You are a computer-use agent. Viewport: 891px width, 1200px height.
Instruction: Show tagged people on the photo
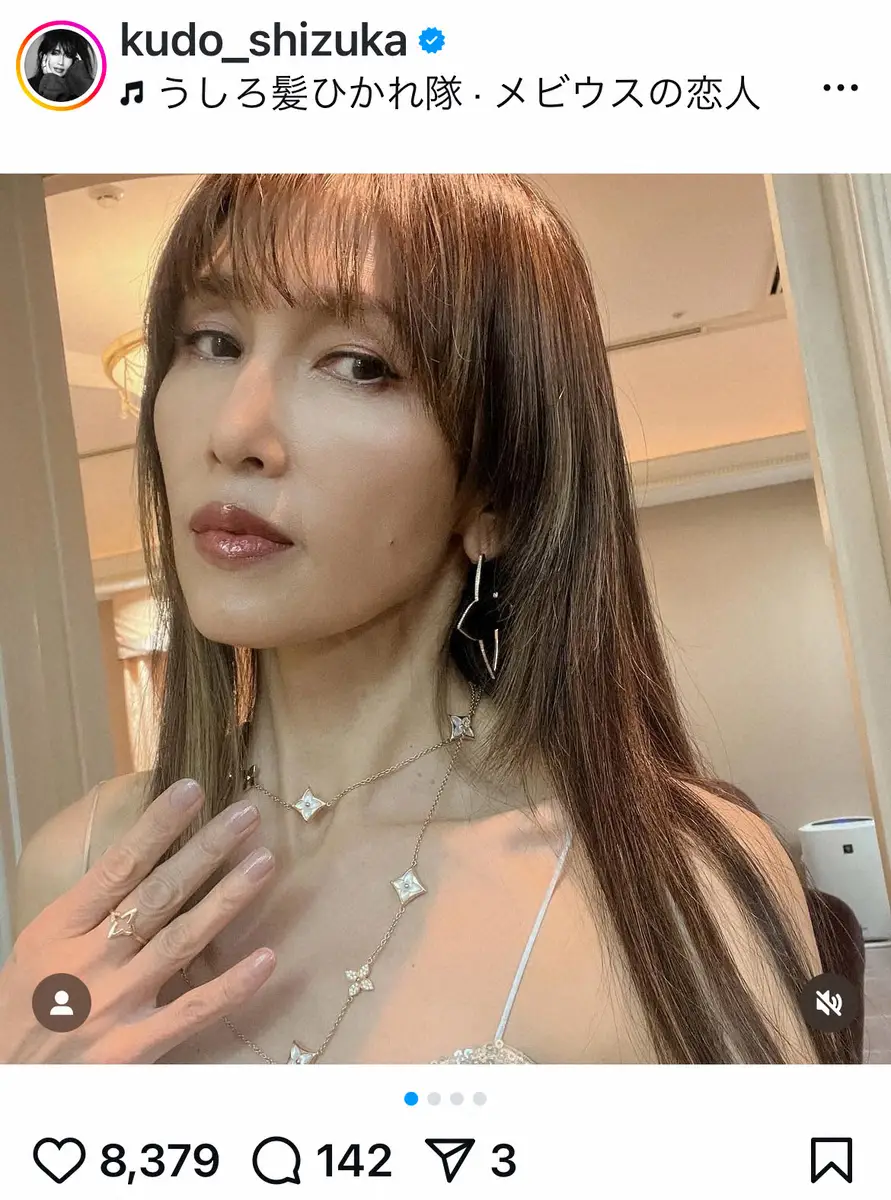pos(62,1002)
